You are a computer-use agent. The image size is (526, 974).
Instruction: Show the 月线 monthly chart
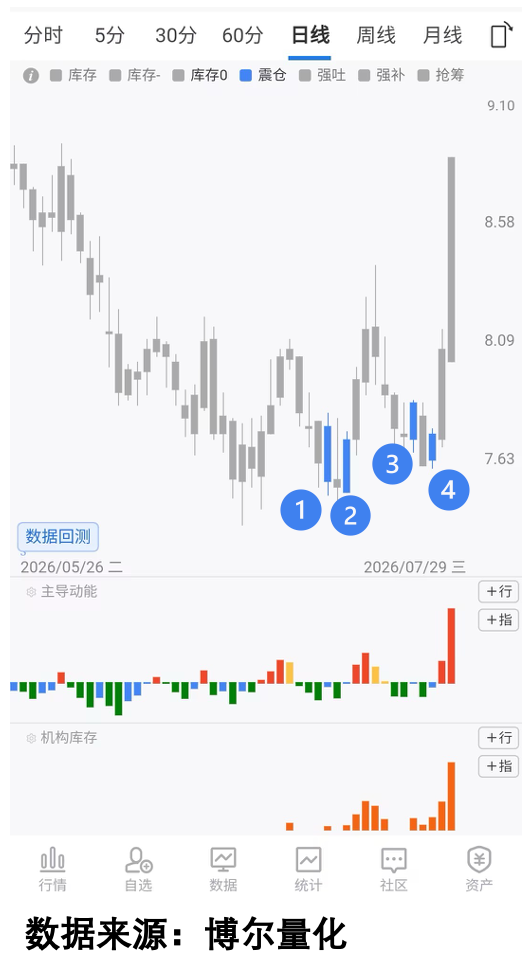click(442, 35)
